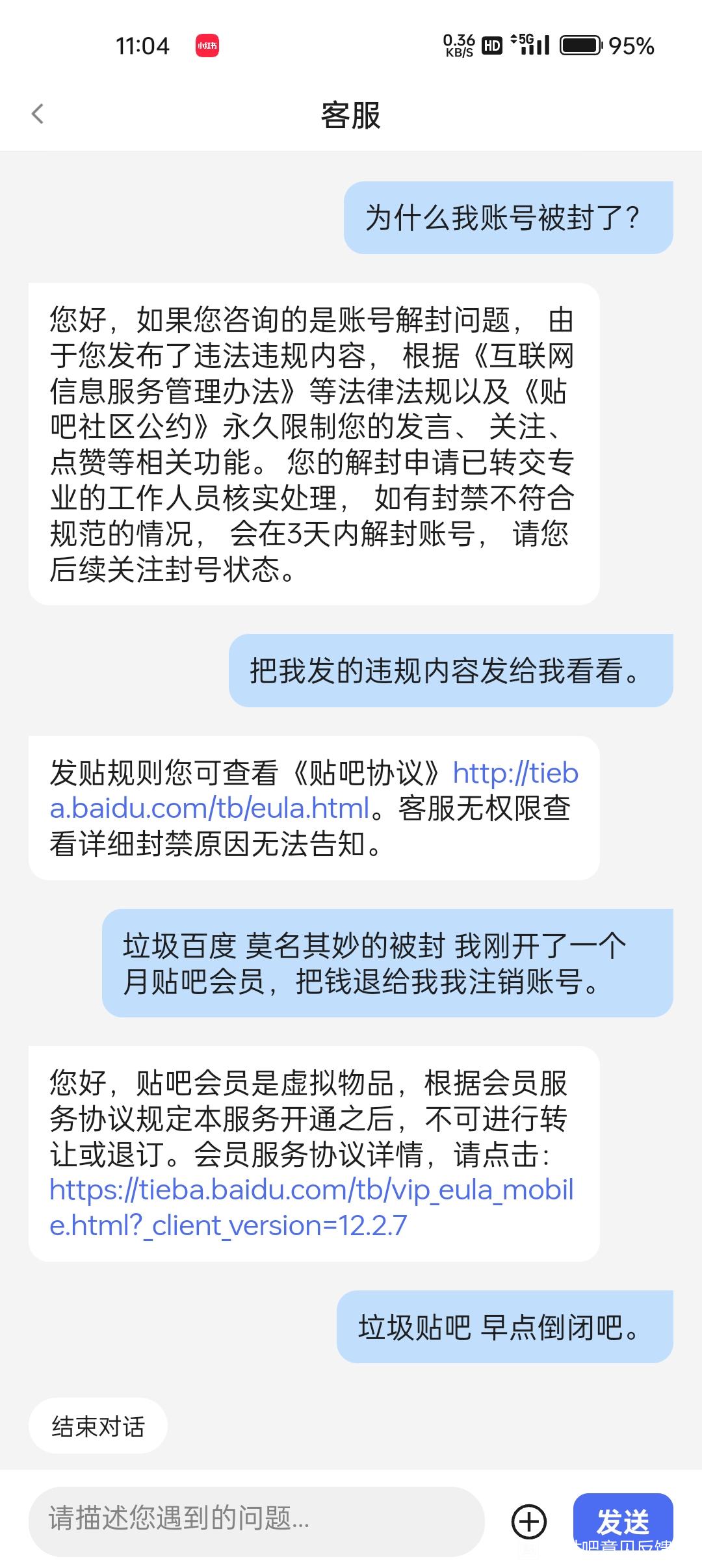This screenshot has height=1568, width=702.
Task: Tap 结束对话 to end the conversation
Action: coord(98,1426)
